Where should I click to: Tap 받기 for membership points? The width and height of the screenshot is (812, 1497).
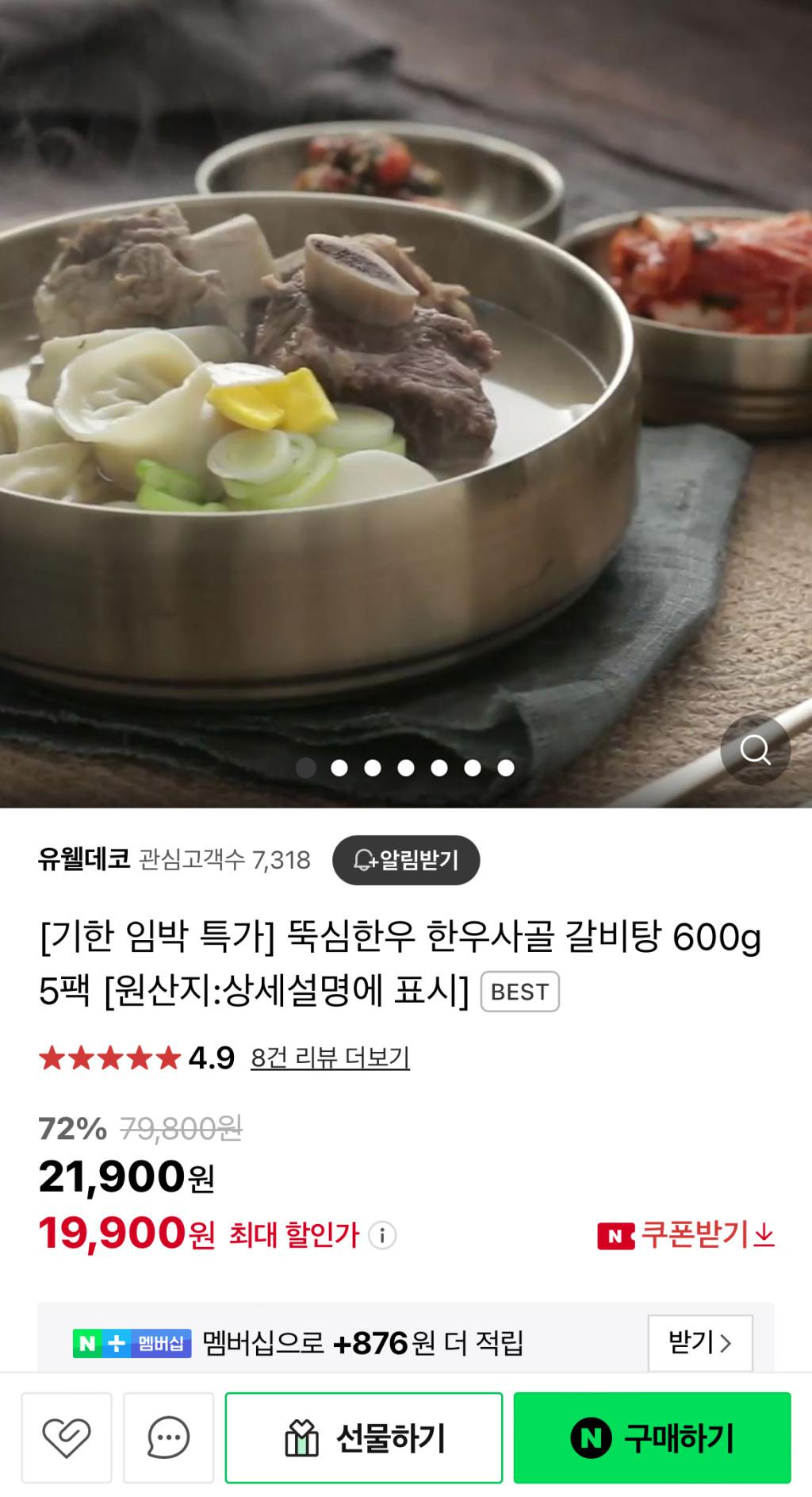pyautogui.click(x=699, y=1342)
